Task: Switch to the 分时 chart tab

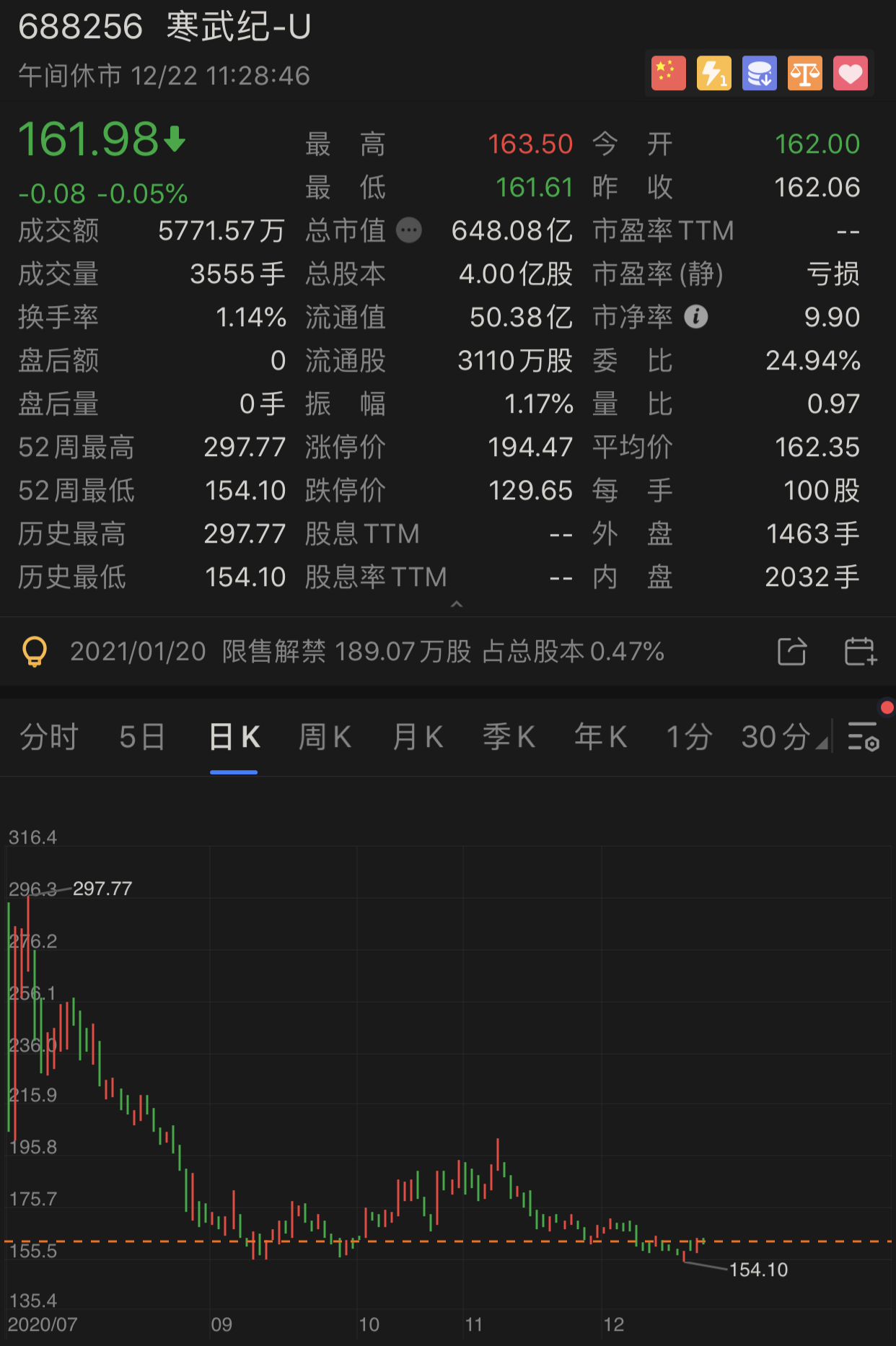Action: (x=48, y=738)
